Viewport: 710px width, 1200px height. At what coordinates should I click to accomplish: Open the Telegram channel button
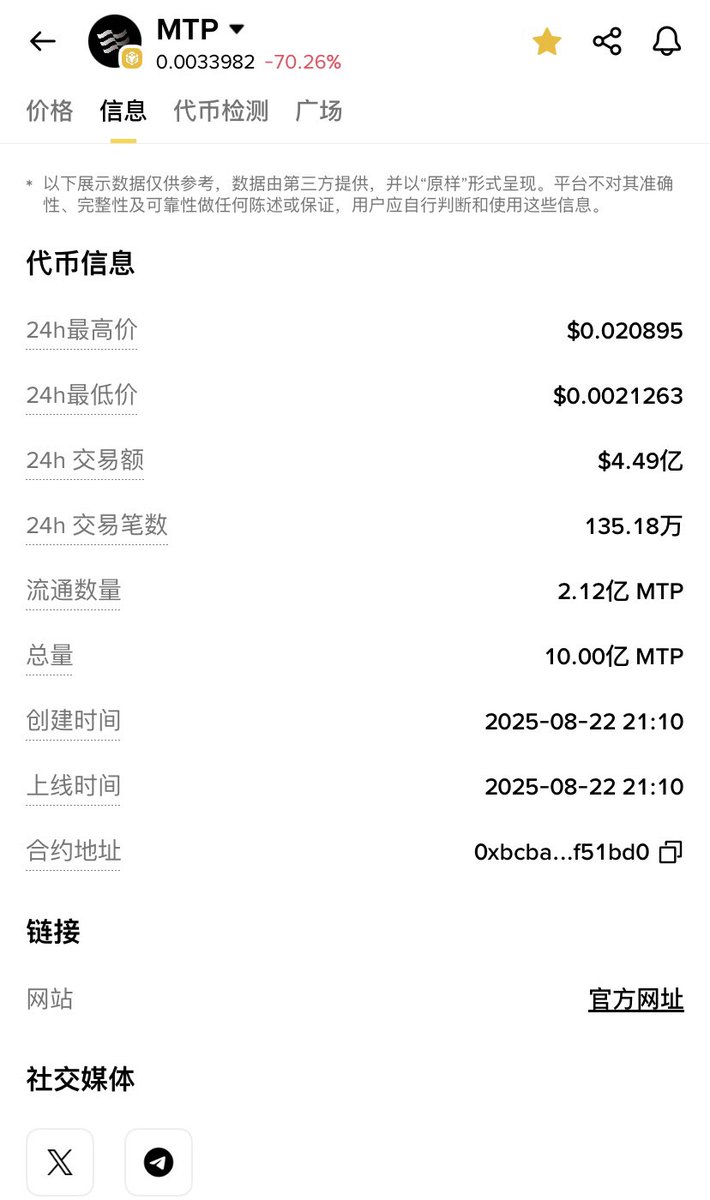(x=158, y=1162)
